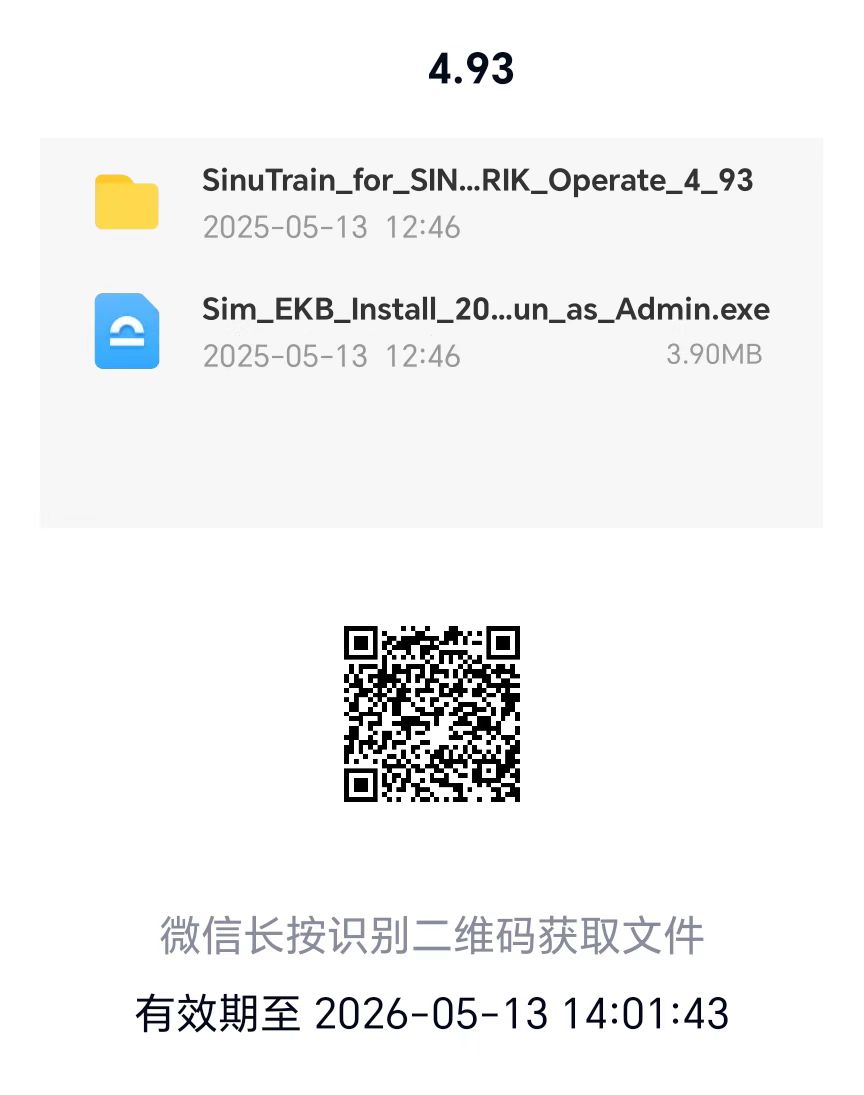864x1095 pixels.
Task: Click the page title showing 4.93
Action: point(472,68)
